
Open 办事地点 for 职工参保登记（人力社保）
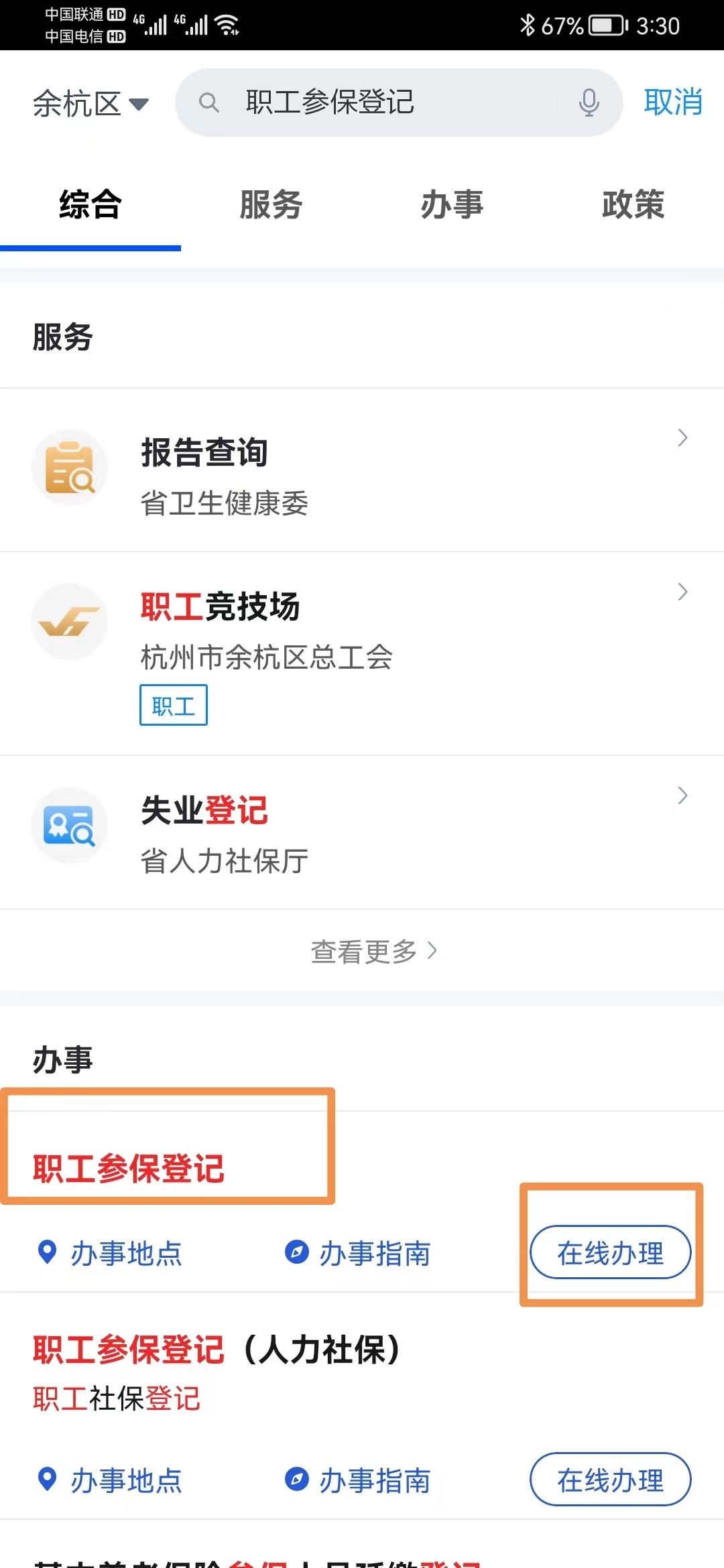(x=111, y=1480)
